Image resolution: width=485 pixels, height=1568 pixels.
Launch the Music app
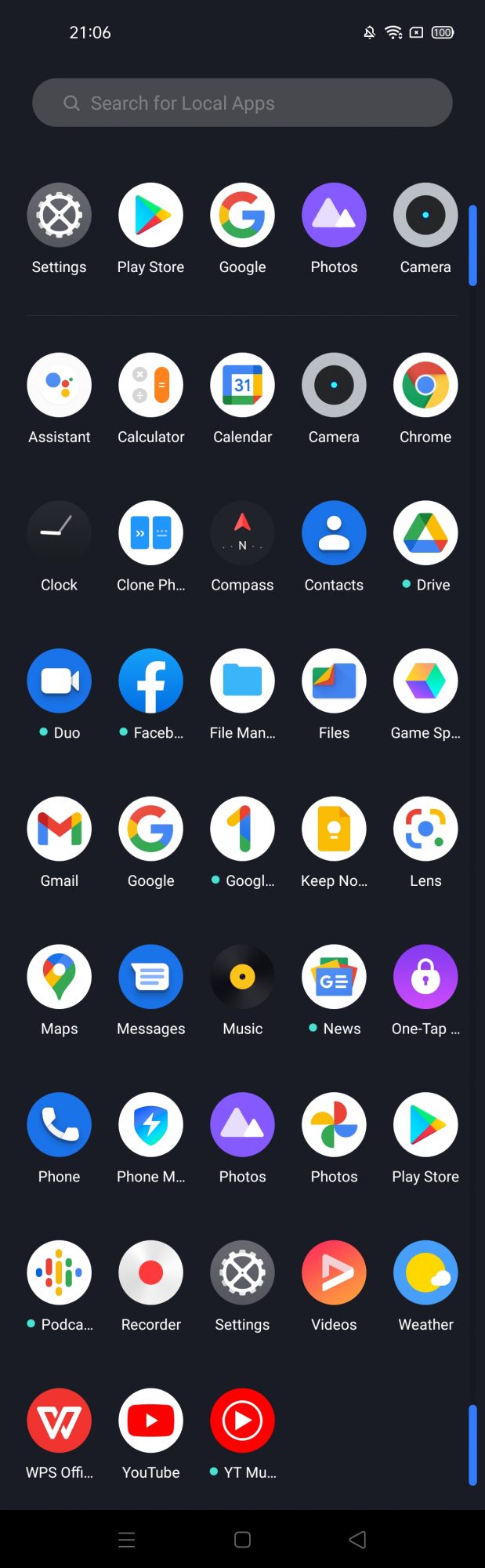tap(242, 977)
